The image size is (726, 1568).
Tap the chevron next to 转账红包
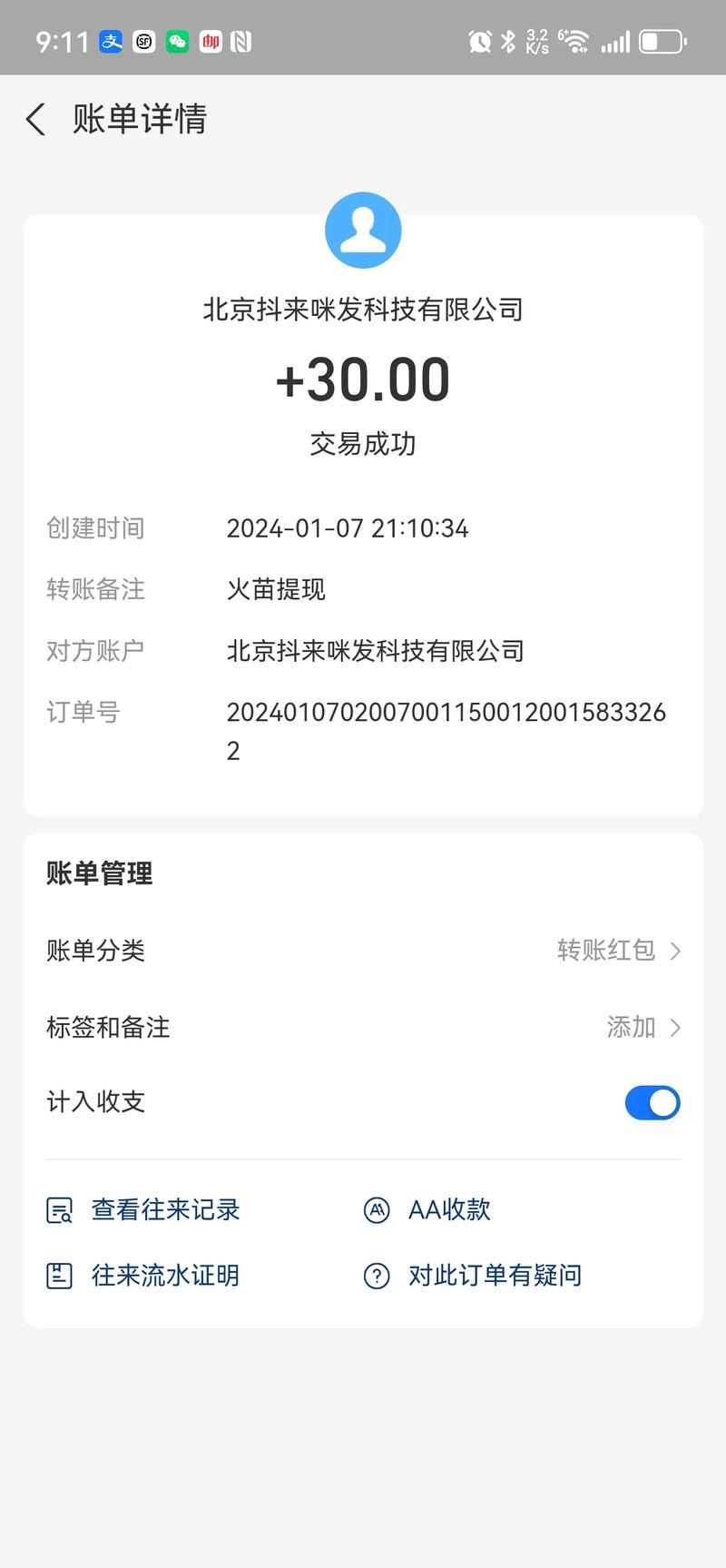(673, 951)
